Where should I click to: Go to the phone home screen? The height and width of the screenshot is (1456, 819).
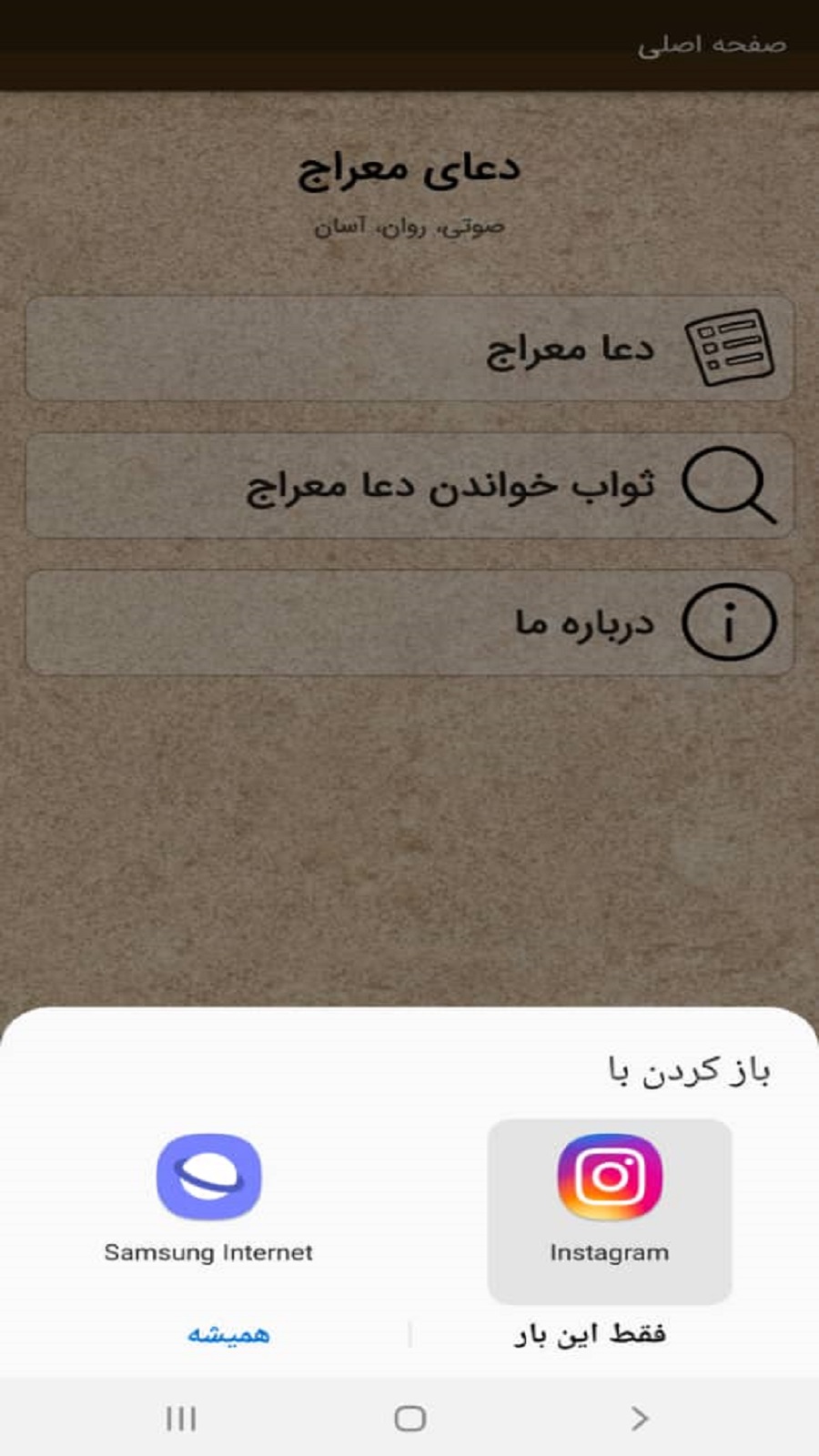coord(409,1418)
